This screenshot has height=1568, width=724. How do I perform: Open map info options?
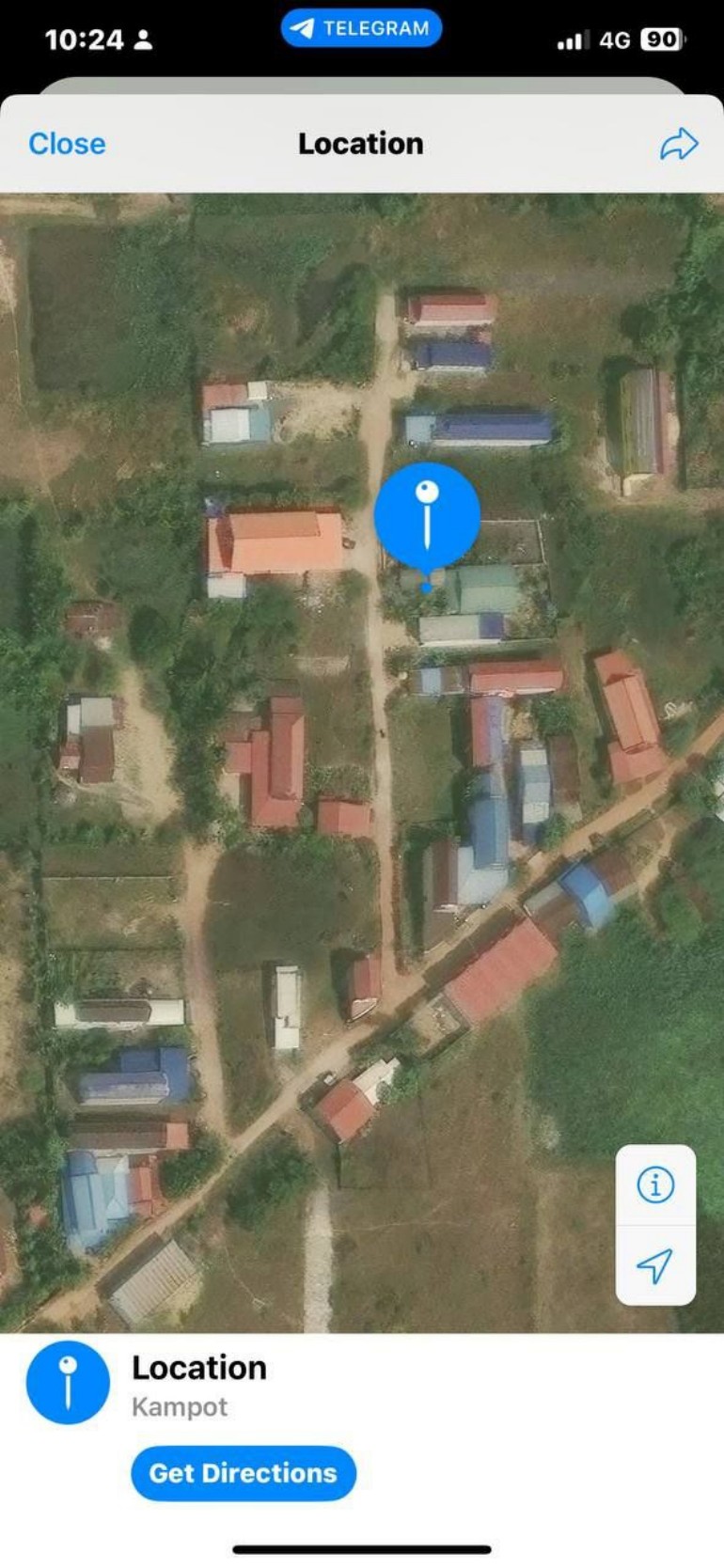655,1184
